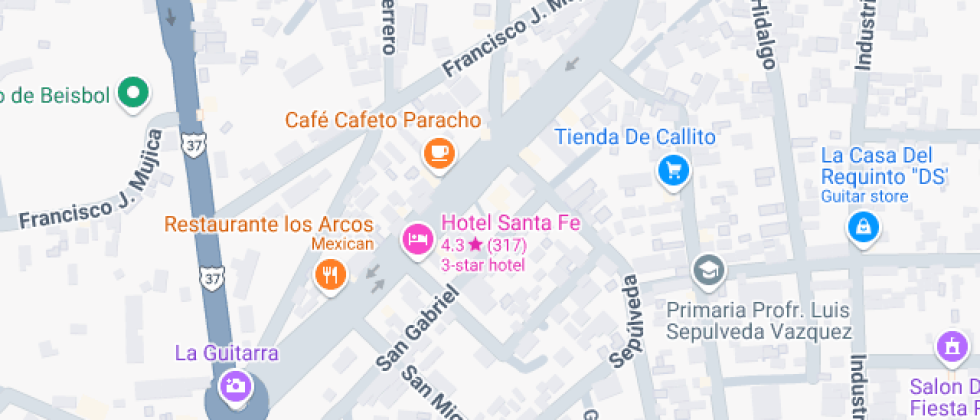980x420 pixels.
Task: Select the Hotel Santa Fe marker
Action: click(418, 239)
